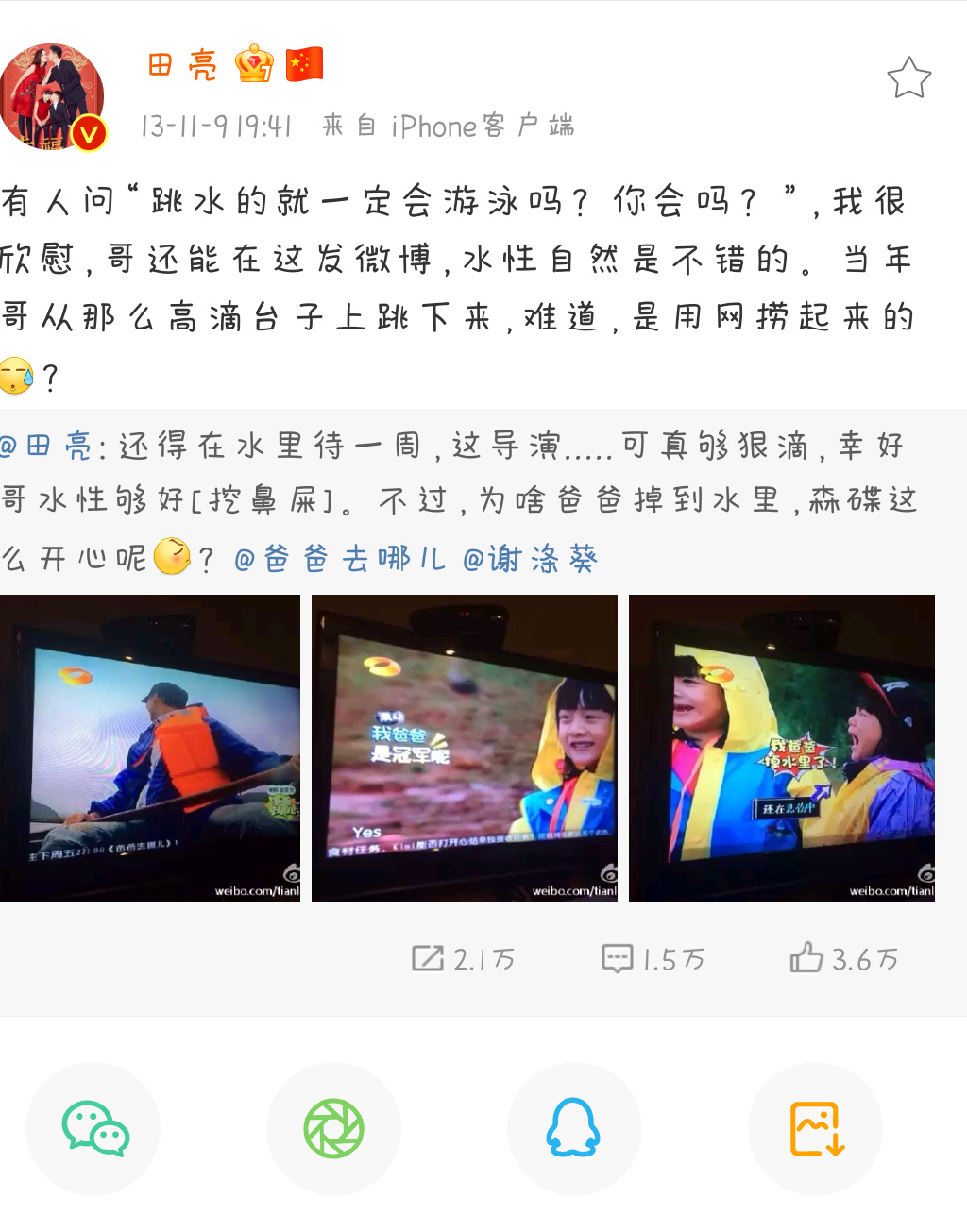View the photo of the smiling girl in yellow raincoat
This screenshot has height=1232, width=967.
click(465, 748)
